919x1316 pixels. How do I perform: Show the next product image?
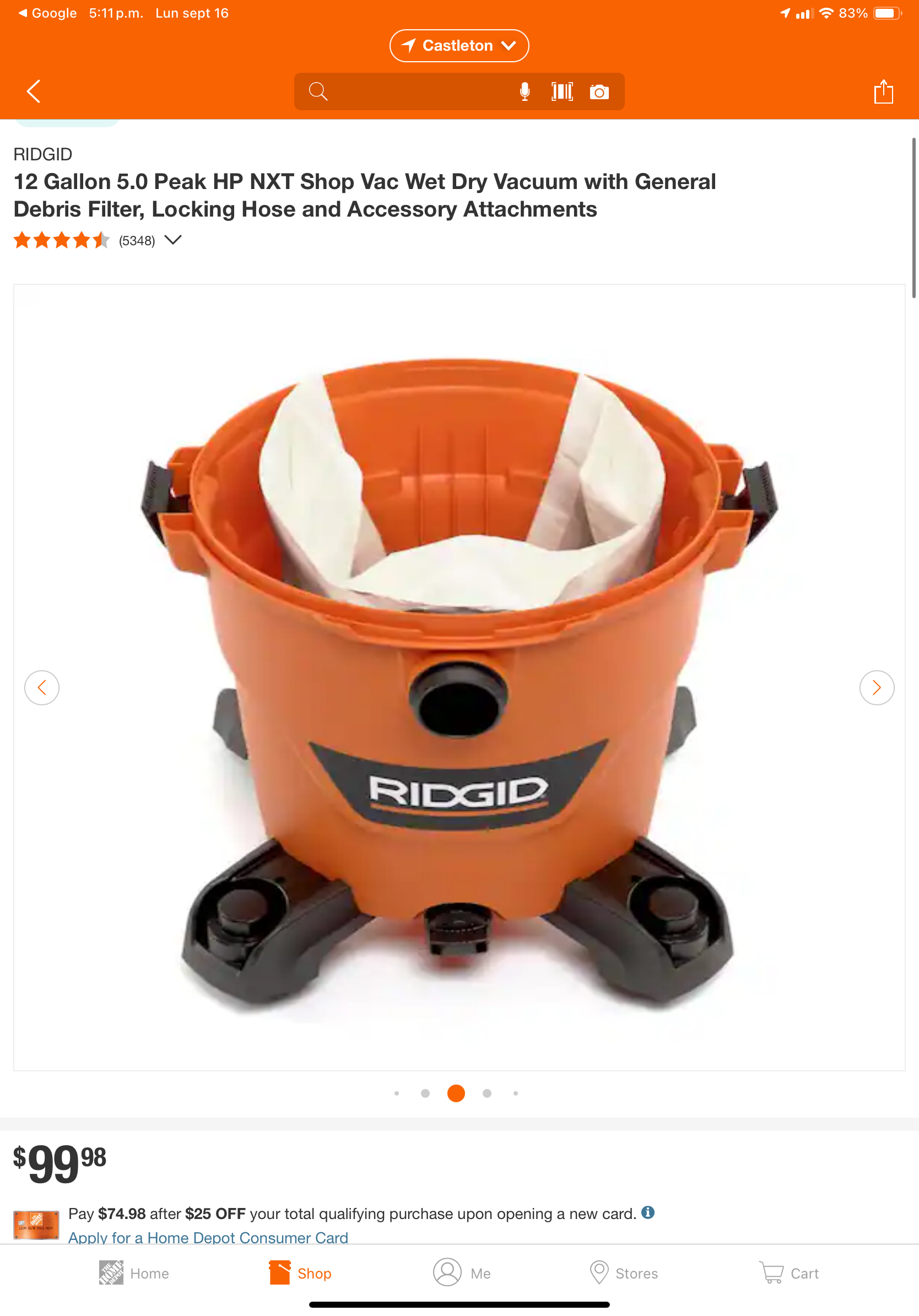[876, 687]
